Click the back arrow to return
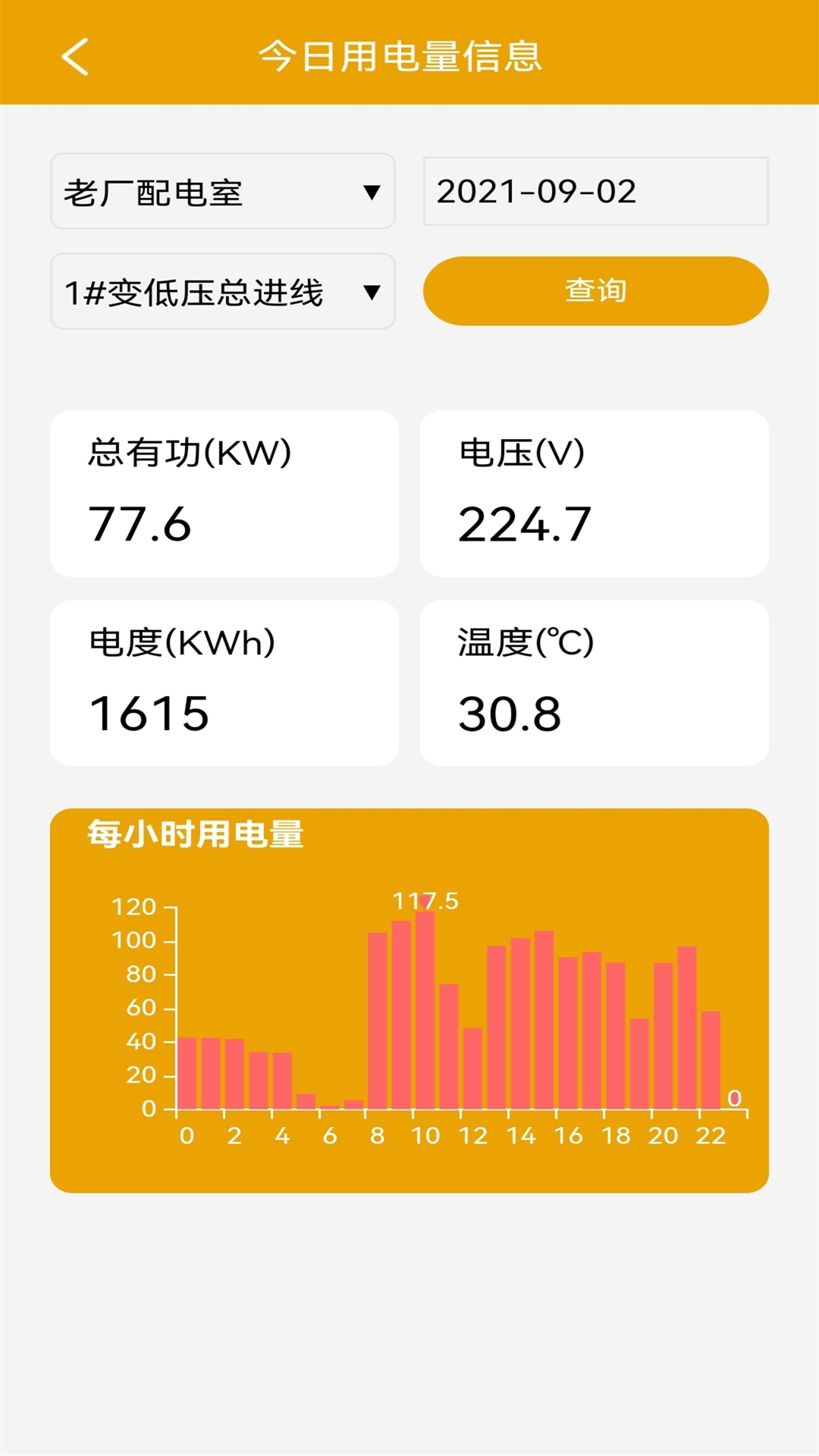This screenshot has height=1456, width=819. tap(74, 57)
